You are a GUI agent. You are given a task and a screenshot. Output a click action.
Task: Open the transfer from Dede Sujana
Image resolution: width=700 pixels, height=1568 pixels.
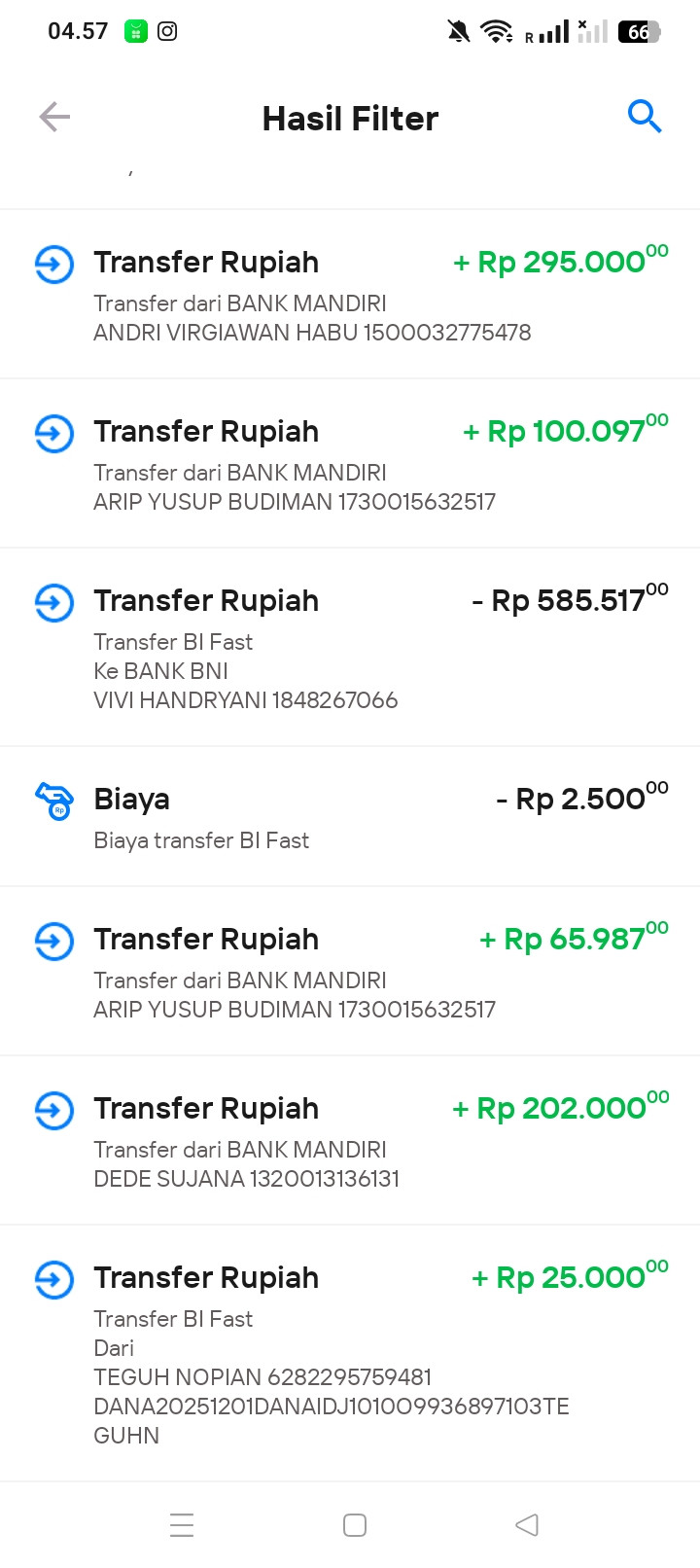pyautogui.click(x=350, y=1141)
